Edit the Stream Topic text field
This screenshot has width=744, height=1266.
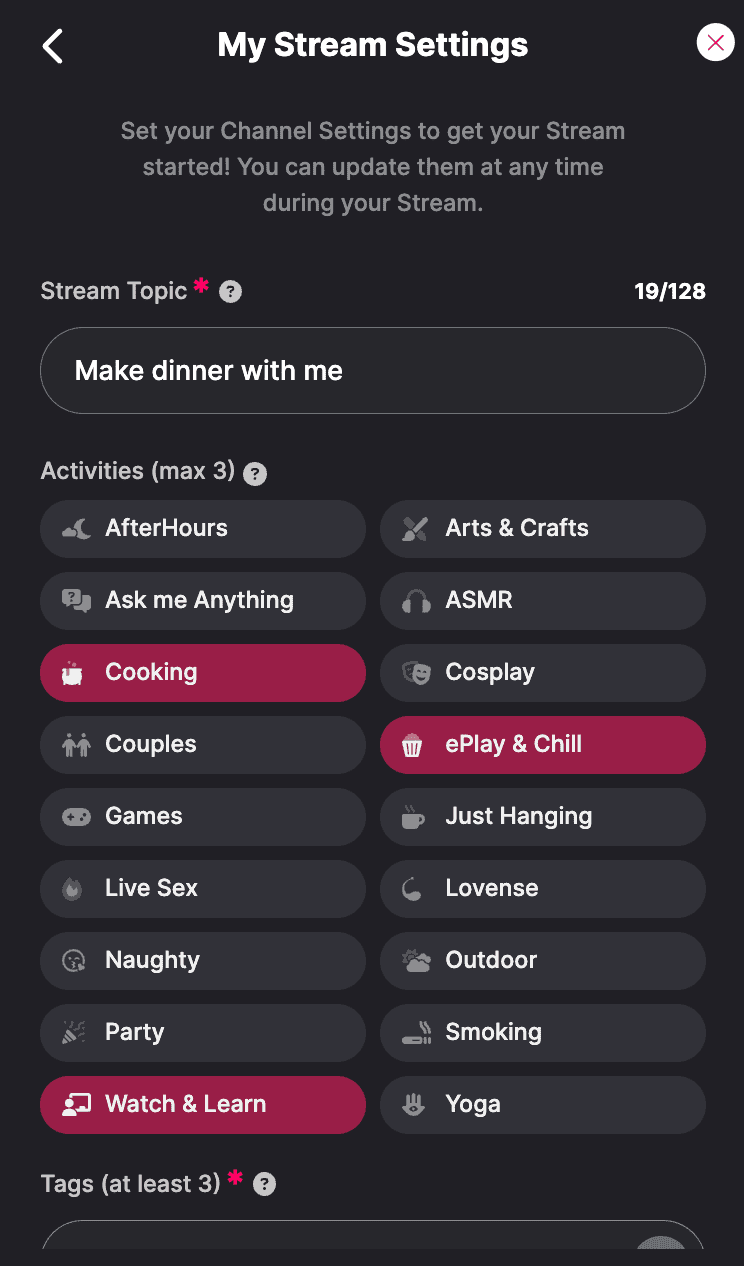[373, 370]
